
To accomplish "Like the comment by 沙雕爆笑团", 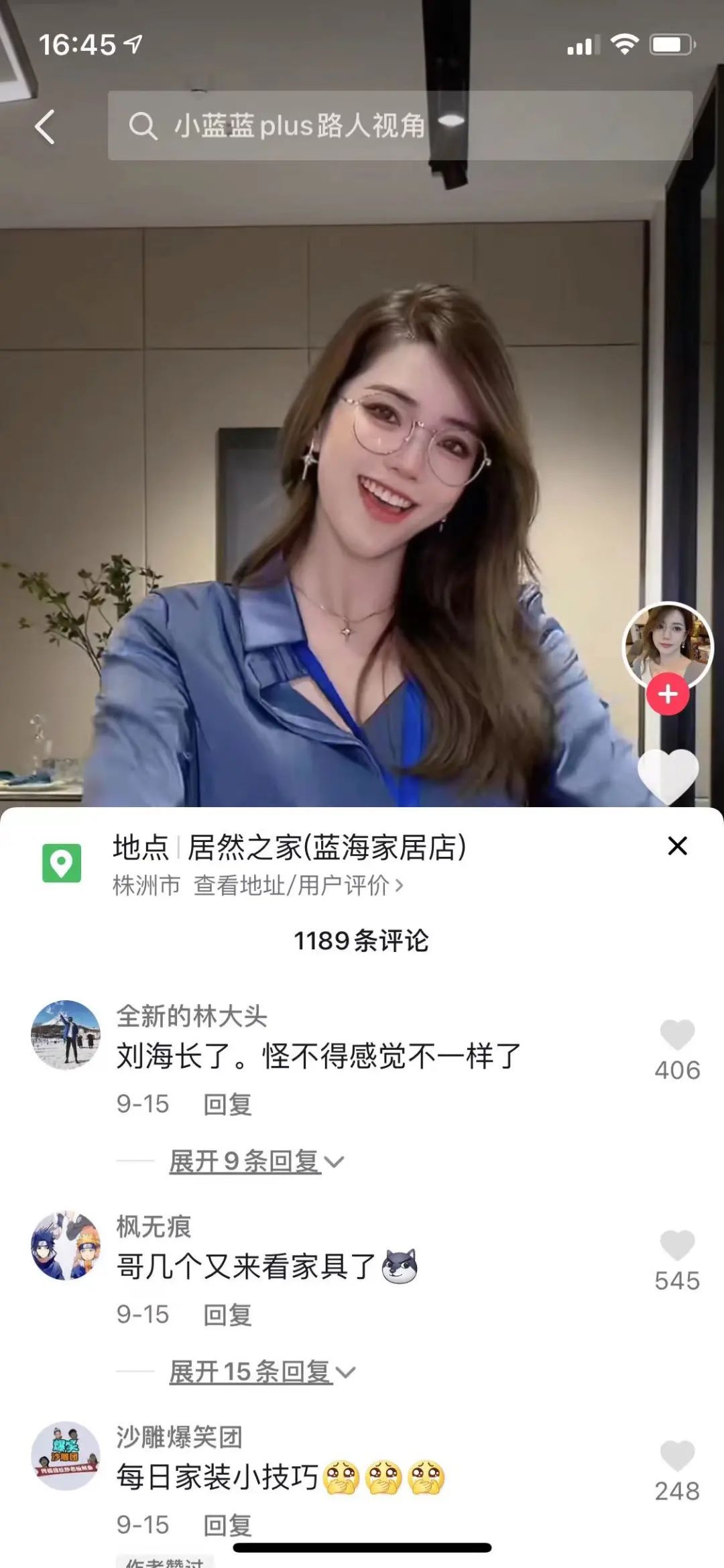I will pos(677,1457).
